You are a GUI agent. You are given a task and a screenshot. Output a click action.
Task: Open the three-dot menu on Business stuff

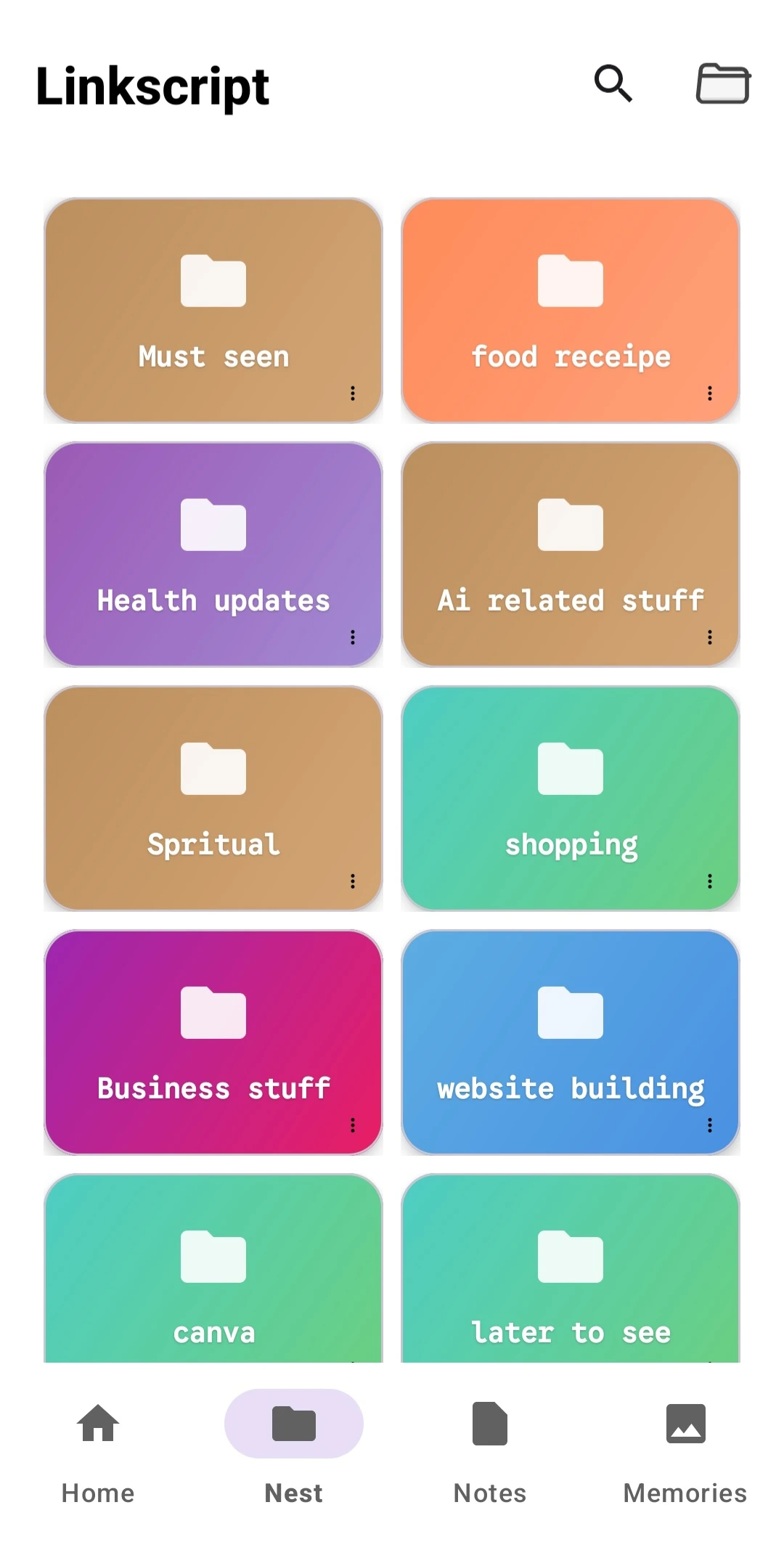pyautogui.click(x=353, y=1125)
